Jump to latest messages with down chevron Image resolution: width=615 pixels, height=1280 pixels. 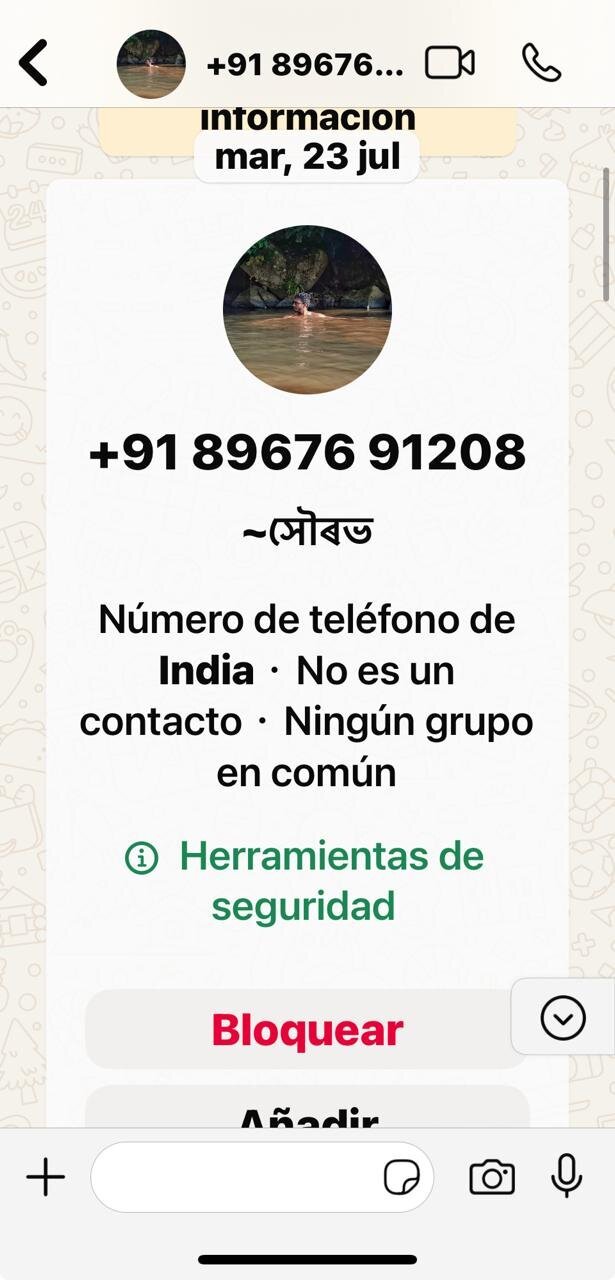click(x=563, y=1018)
